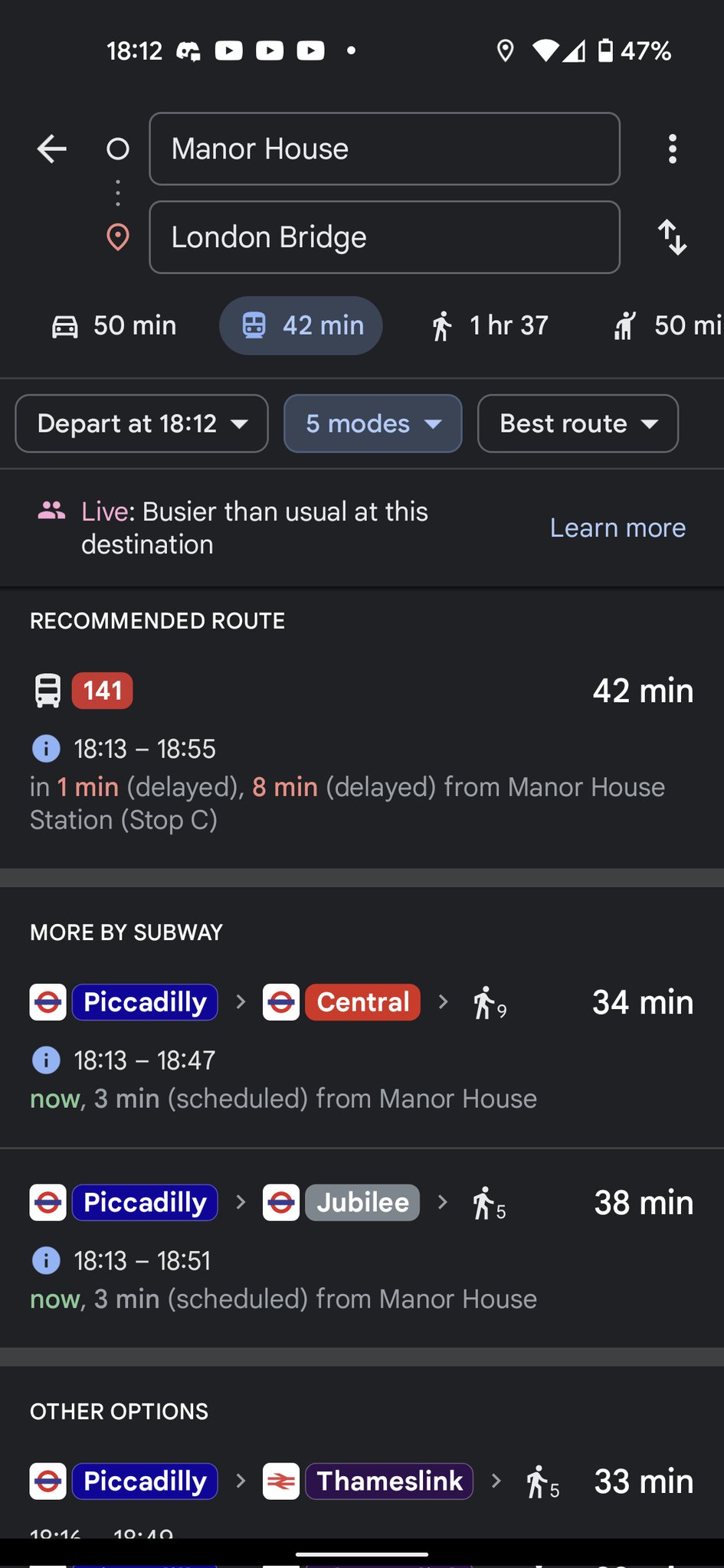This screenshot has height=1568, width=724.
Task: Switch to walking mode, 1 hr 37
Action: (490, 325)
